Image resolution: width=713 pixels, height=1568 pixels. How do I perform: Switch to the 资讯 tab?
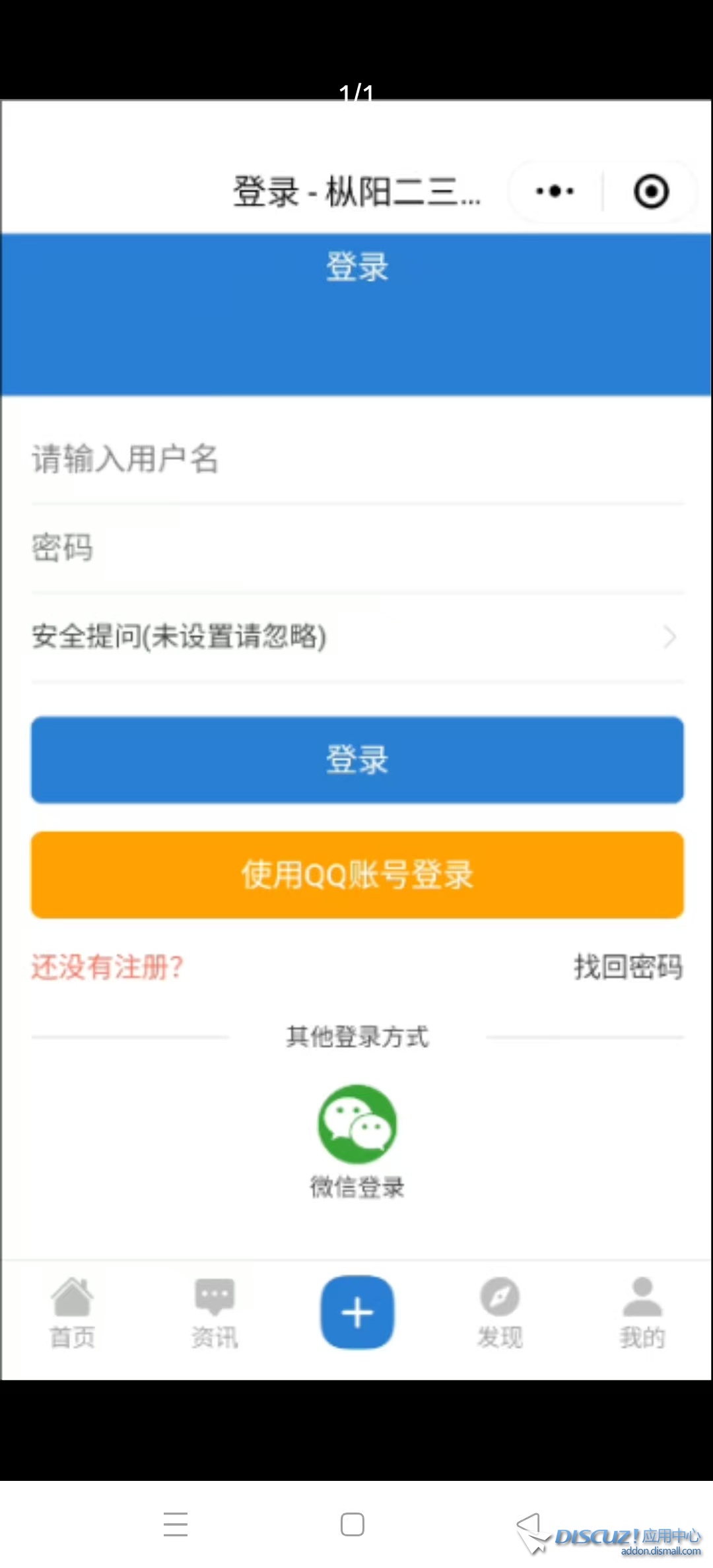[215, 1313]
